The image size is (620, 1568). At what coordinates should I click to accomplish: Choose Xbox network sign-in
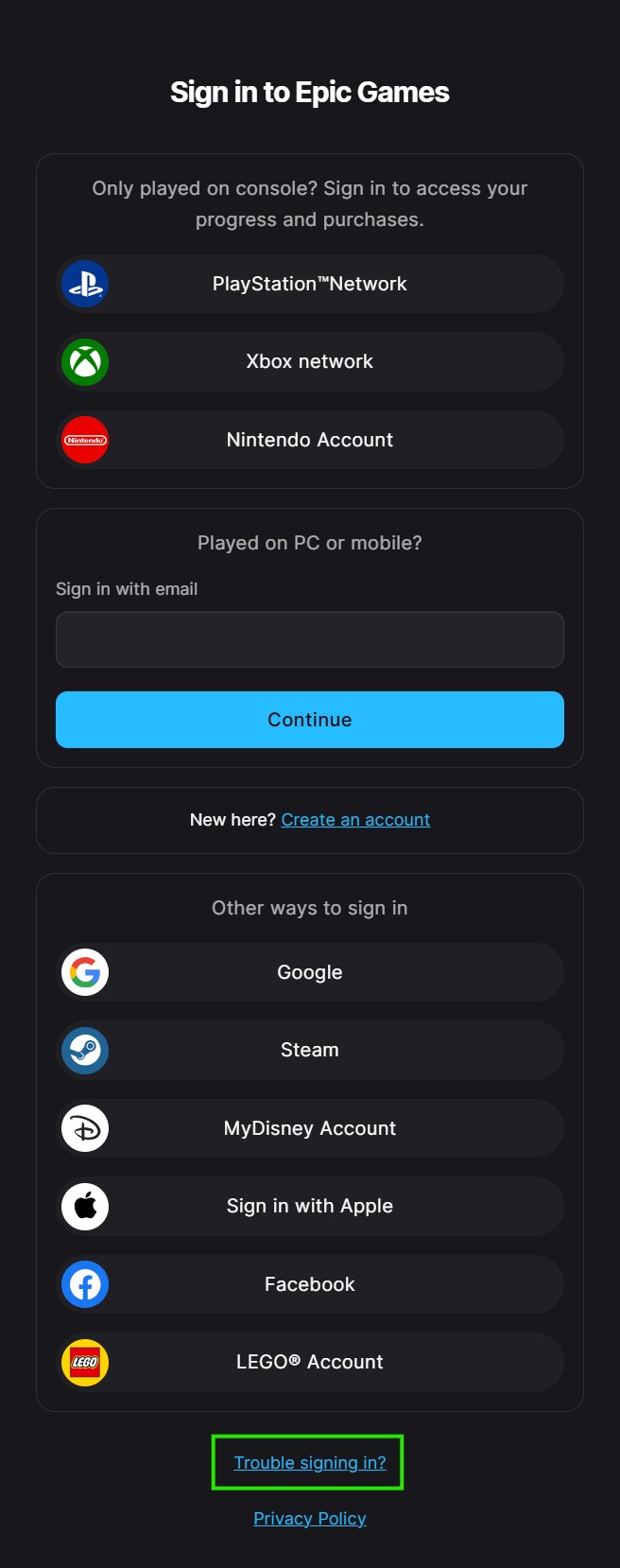pos(310,361)
